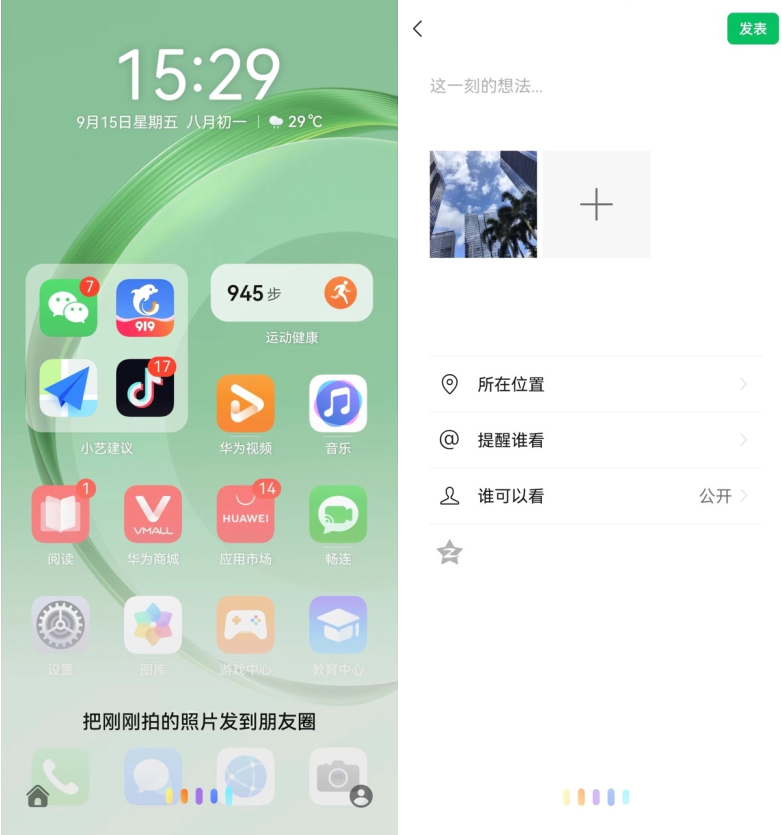The image size is (782, 835).
Task: Launch 华为商城 Vmall app
Action: click(x=153, y=515)
